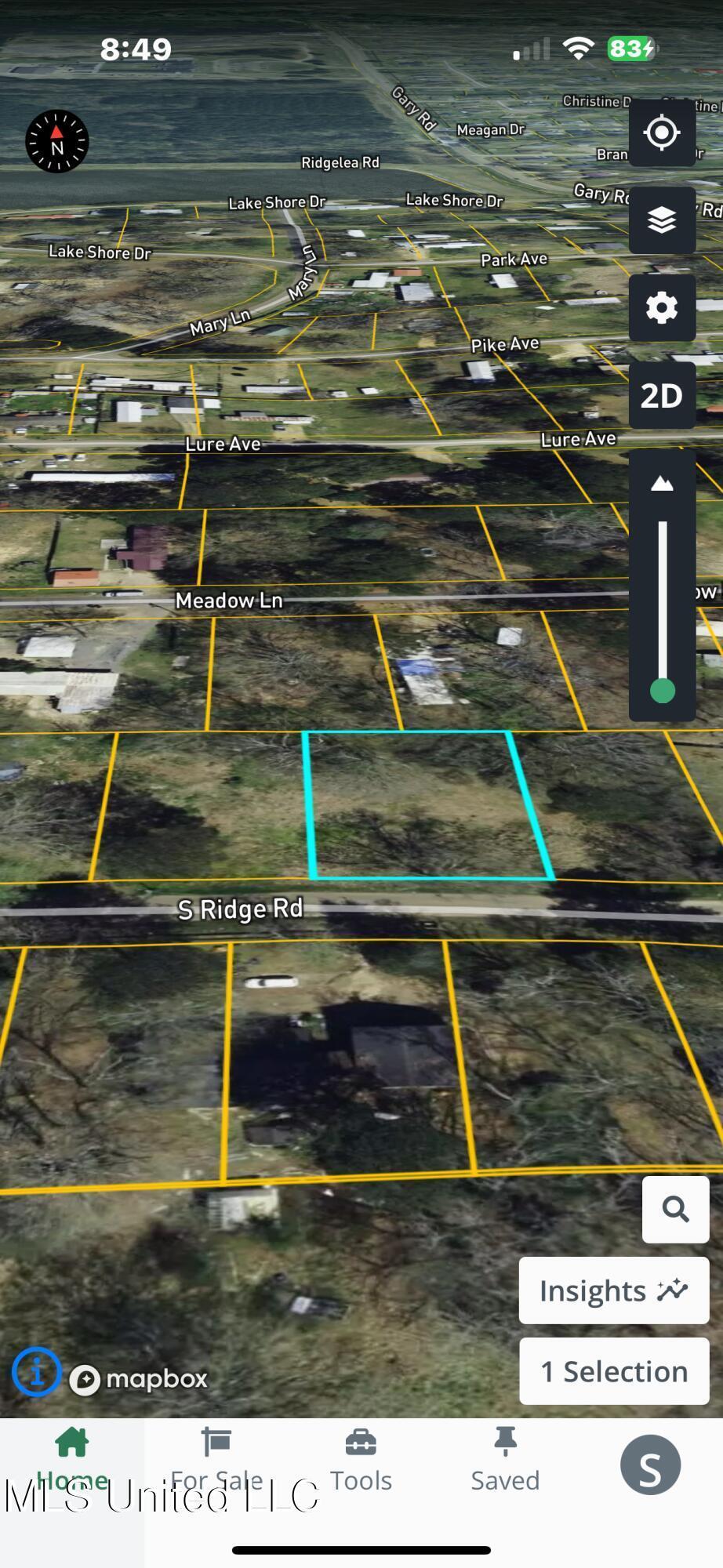
Task: Tap the map tilt slider
Action: click(x=663, y=604)
